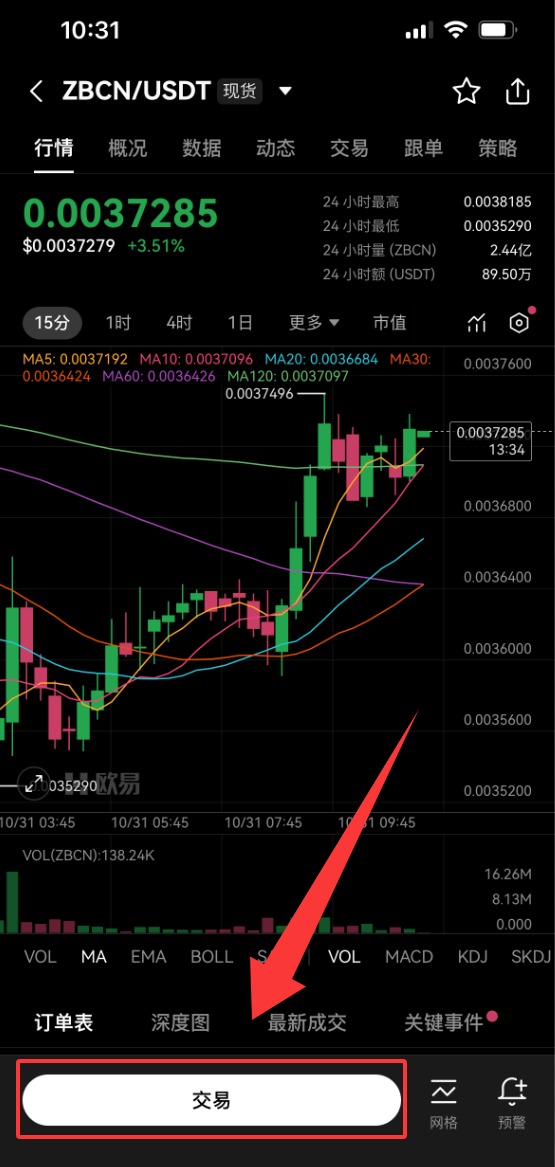Add ZBCN/USDT to favorites with the star
The image size is (555, 1167).
pos(466,92)
